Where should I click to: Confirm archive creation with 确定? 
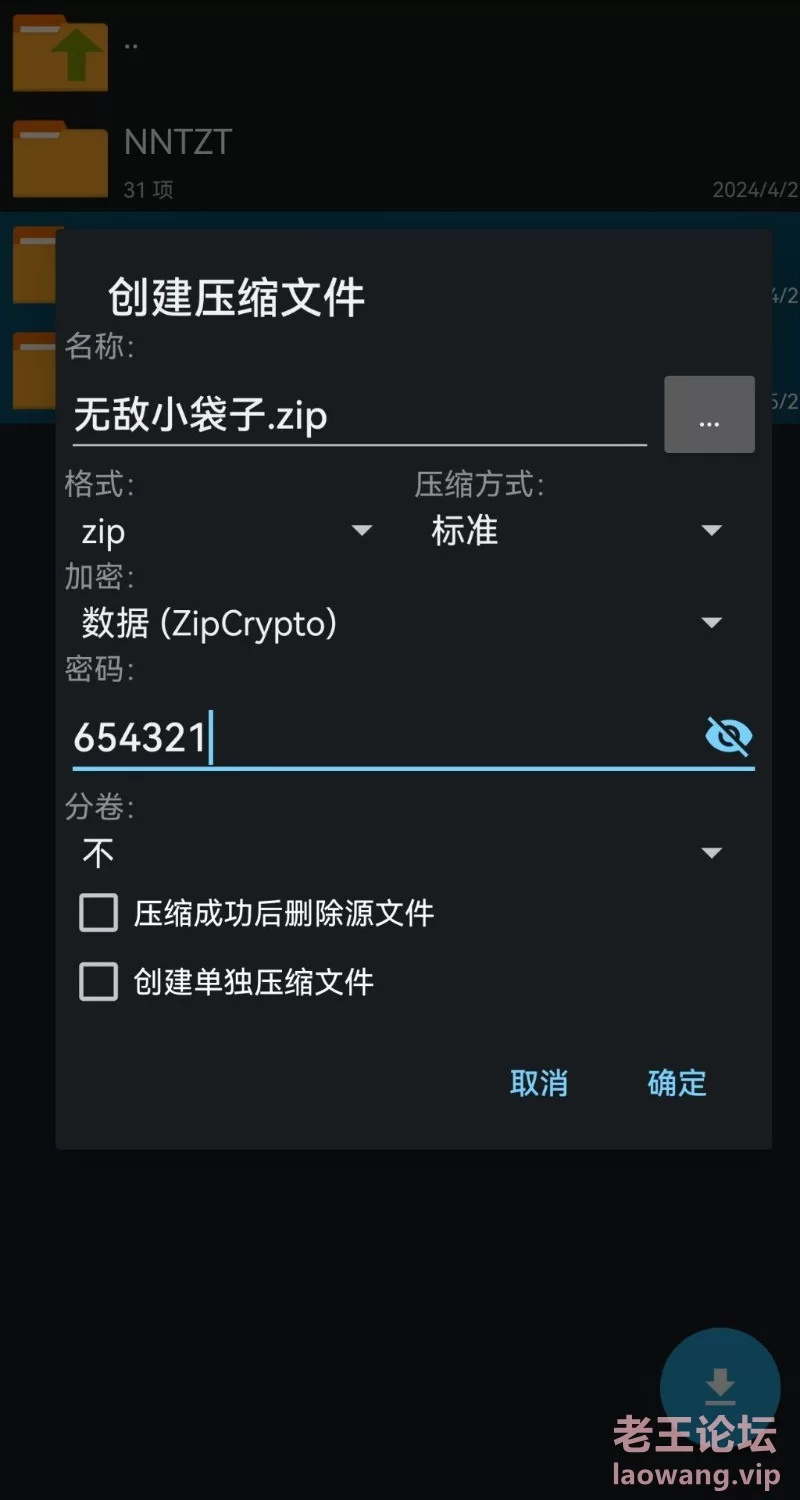677,1083
